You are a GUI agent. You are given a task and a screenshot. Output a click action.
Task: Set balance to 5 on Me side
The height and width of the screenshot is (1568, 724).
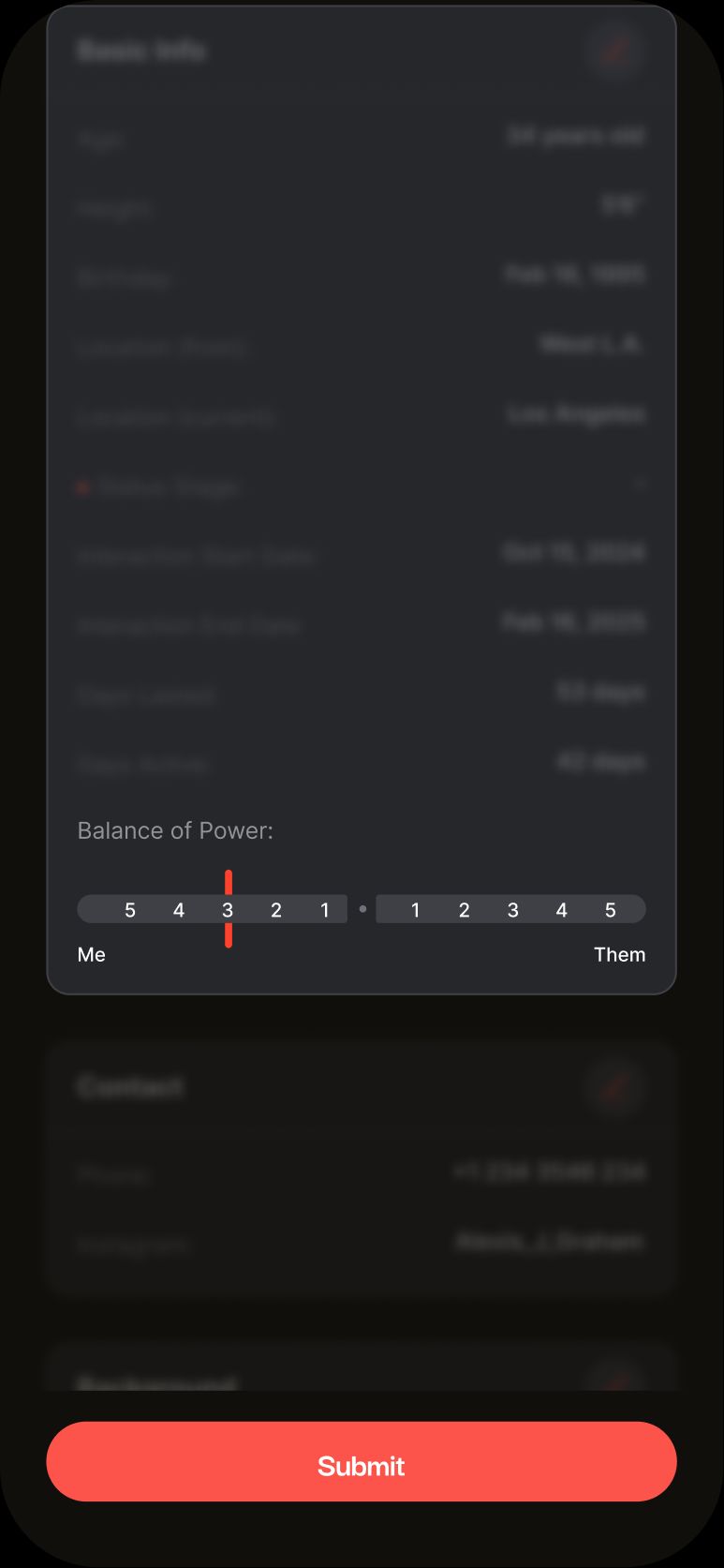(x=130, y=909)
